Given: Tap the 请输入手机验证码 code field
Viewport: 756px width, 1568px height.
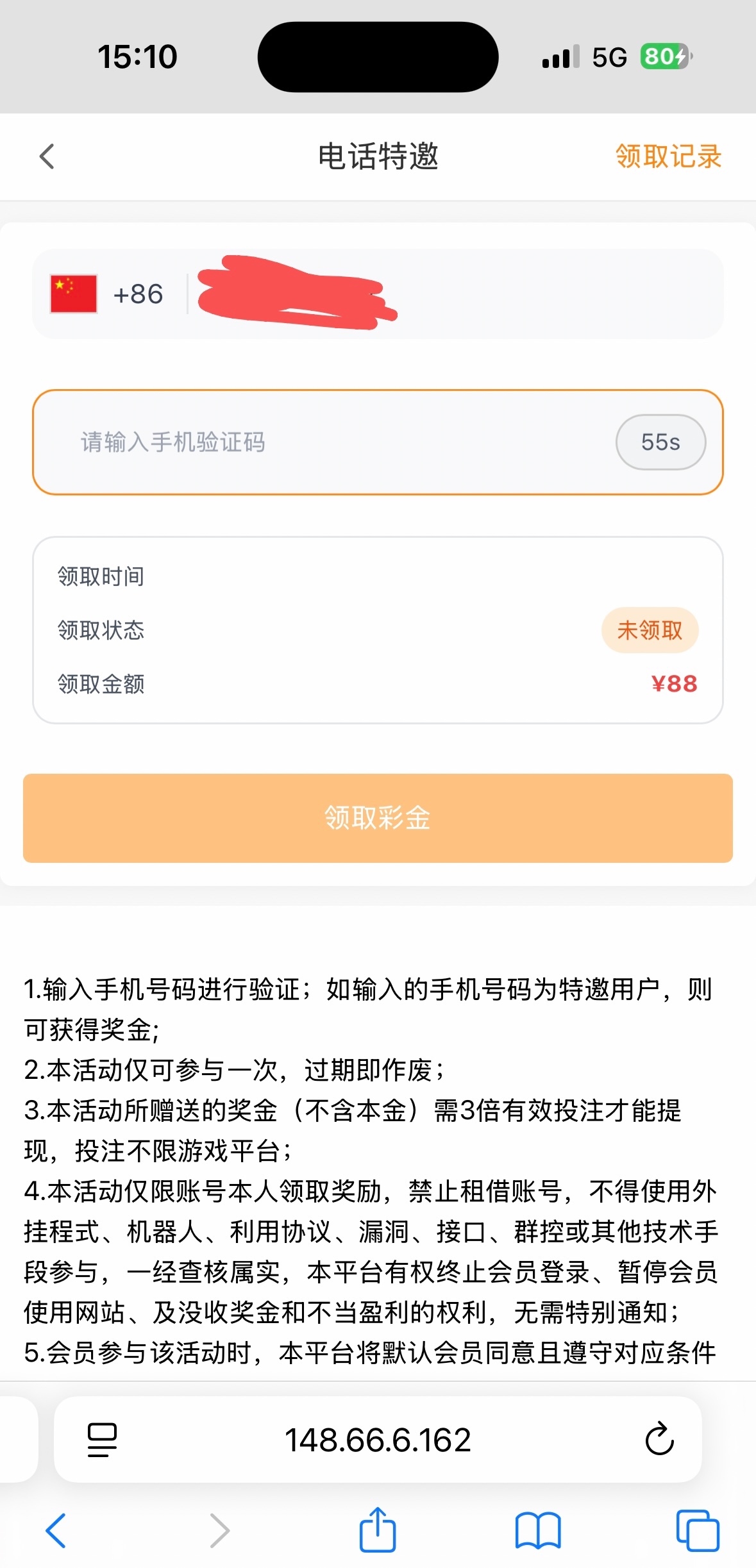Looking at the screenshot, I should [x=321, y=442].
